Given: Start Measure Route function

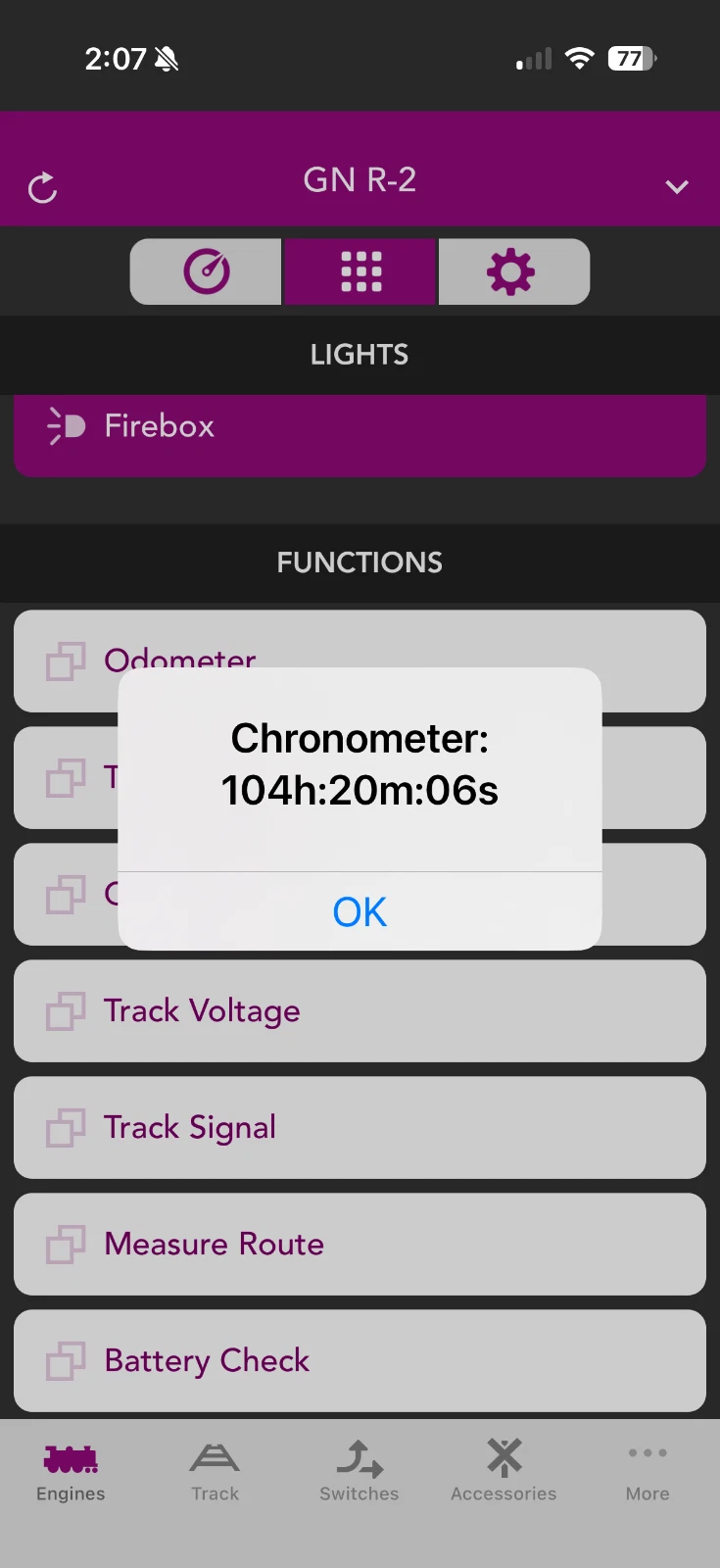Looking at the screenshot, I should coord(360,1245).
